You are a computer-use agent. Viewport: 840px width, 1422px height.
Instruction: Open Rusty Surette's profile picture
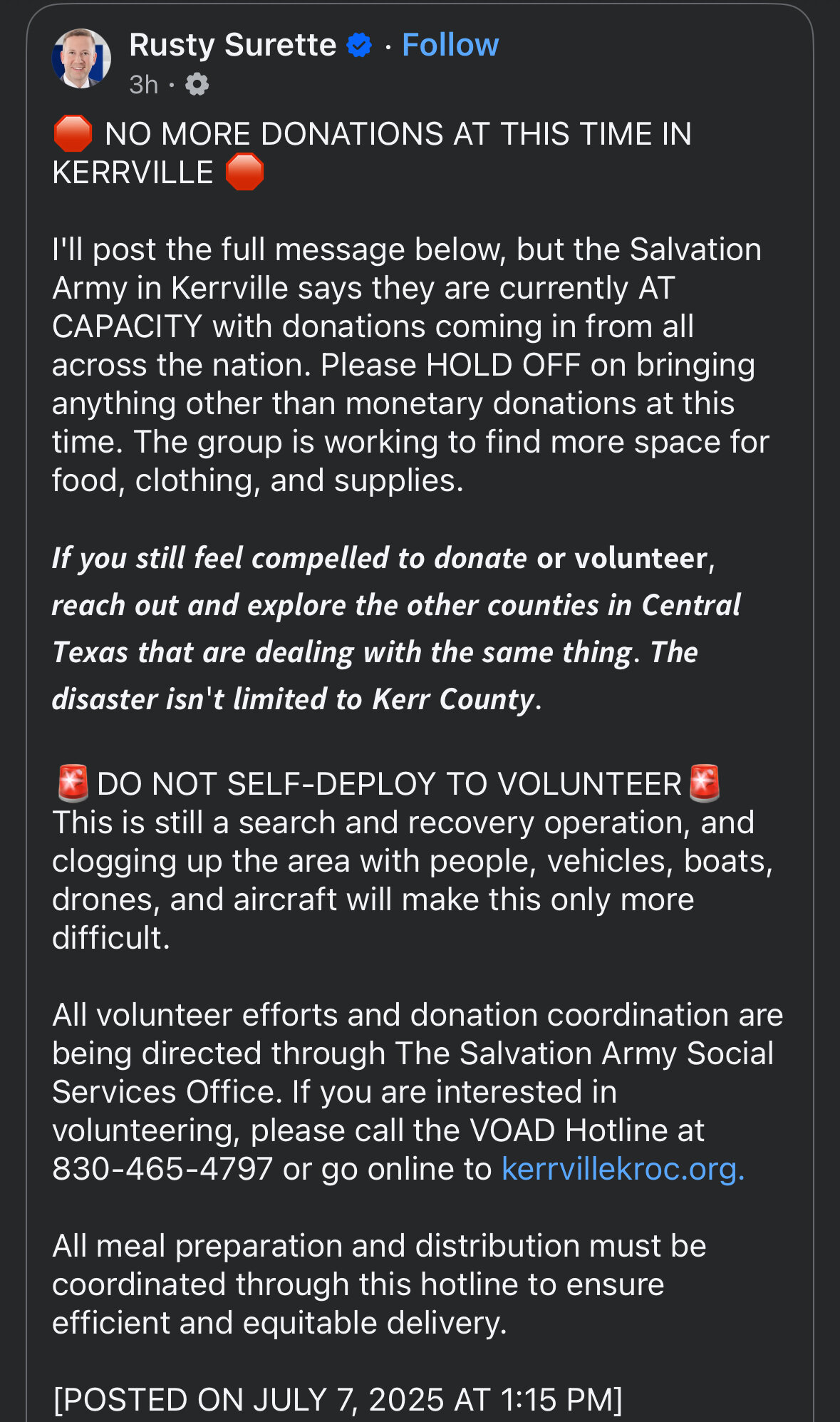(81, 58)
